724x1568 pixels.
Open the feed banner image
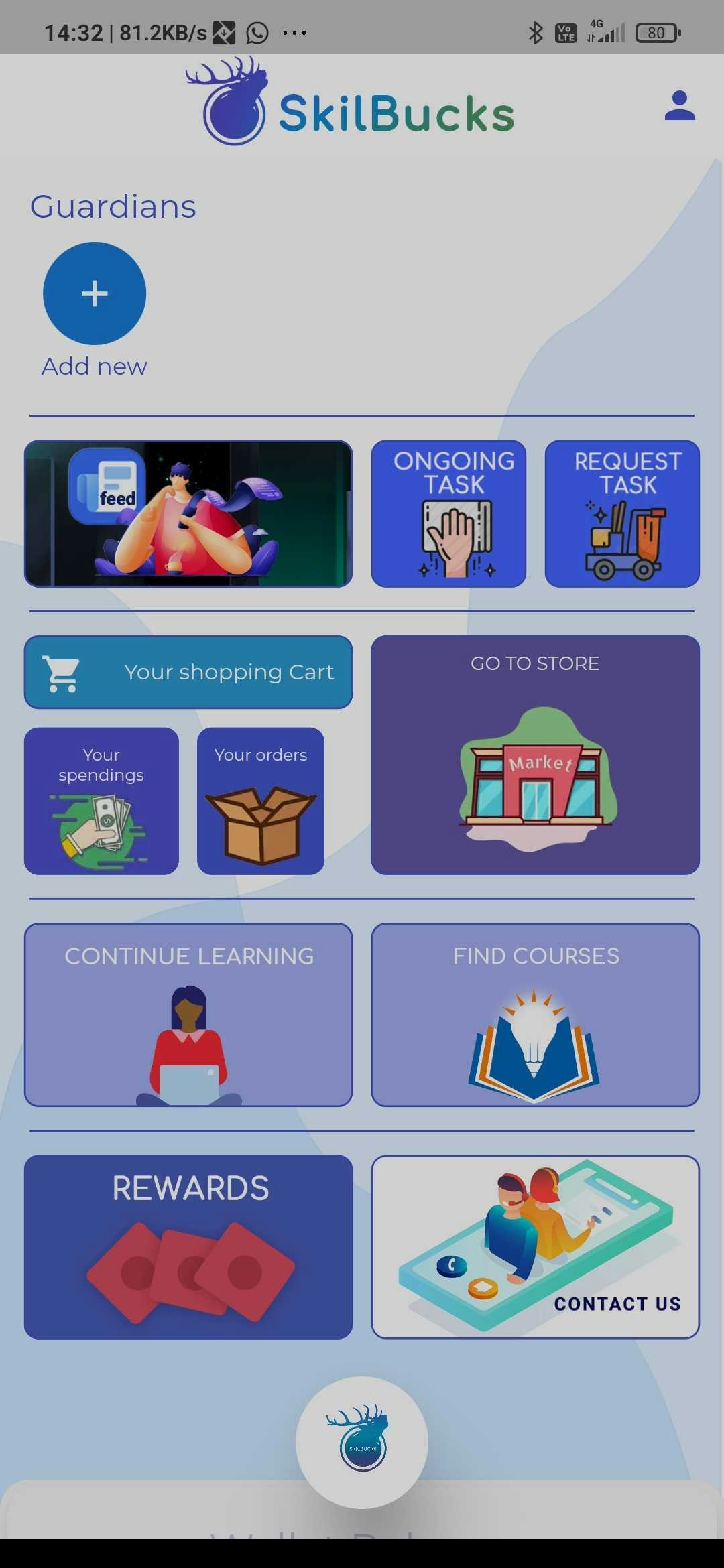click(188, 513)
